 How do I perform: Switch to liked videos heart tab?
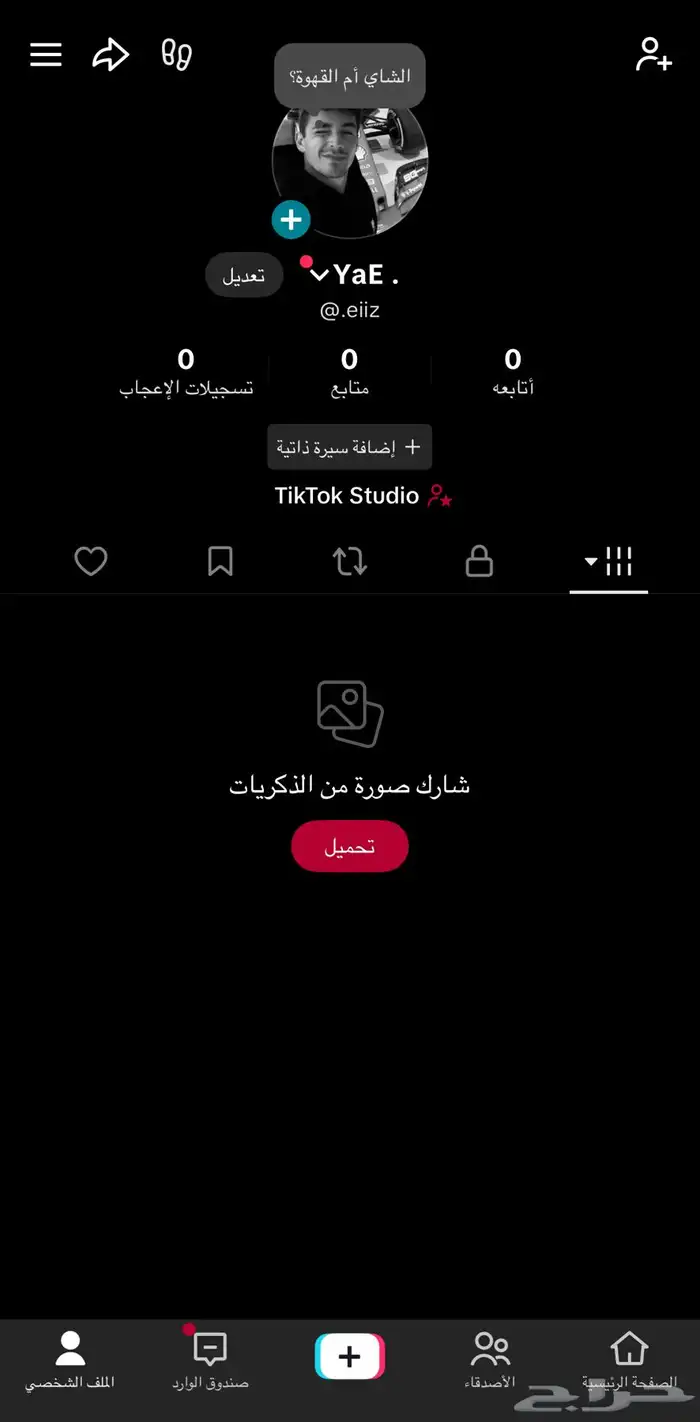pyautogui.click(x=91, y=562)
